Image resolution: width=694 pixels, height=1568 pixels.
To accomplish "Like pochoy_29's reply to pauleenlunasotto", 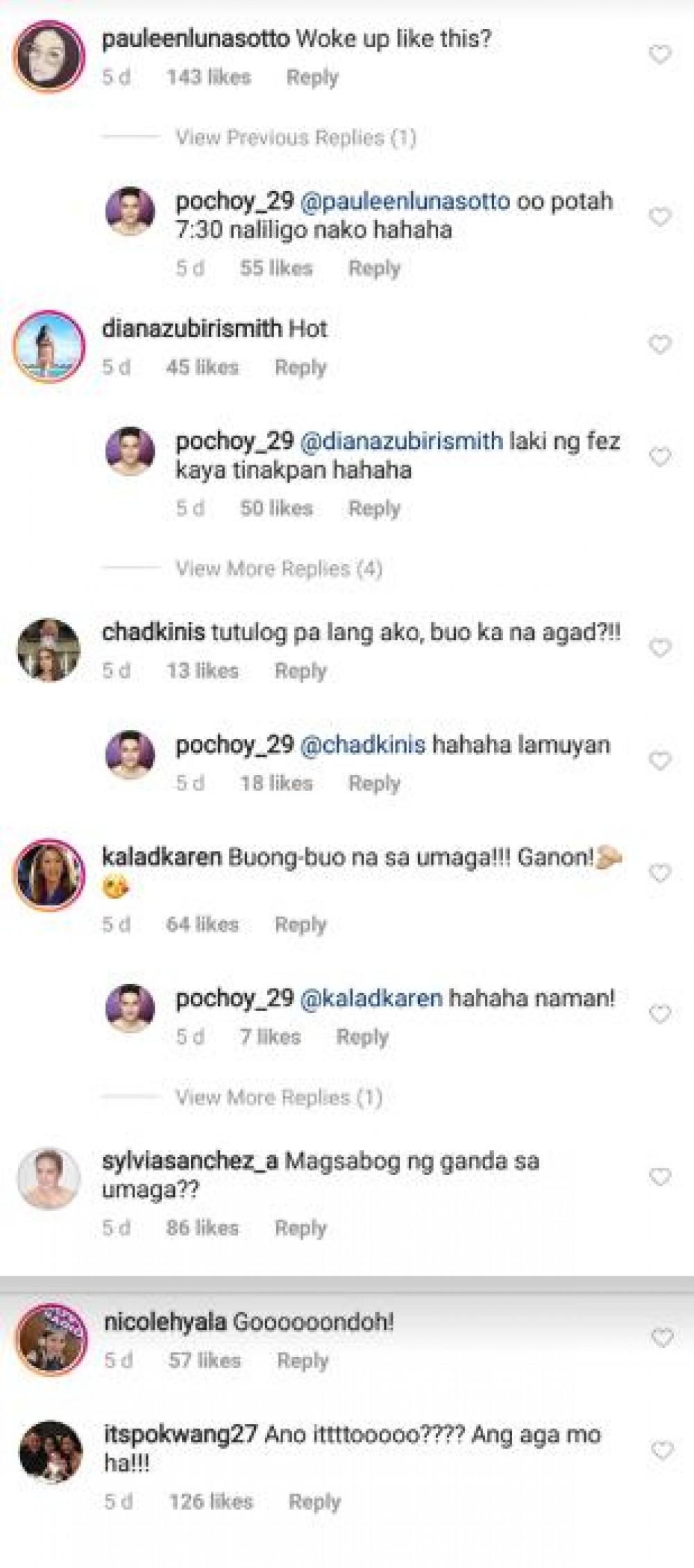I will tap(660, 217).
